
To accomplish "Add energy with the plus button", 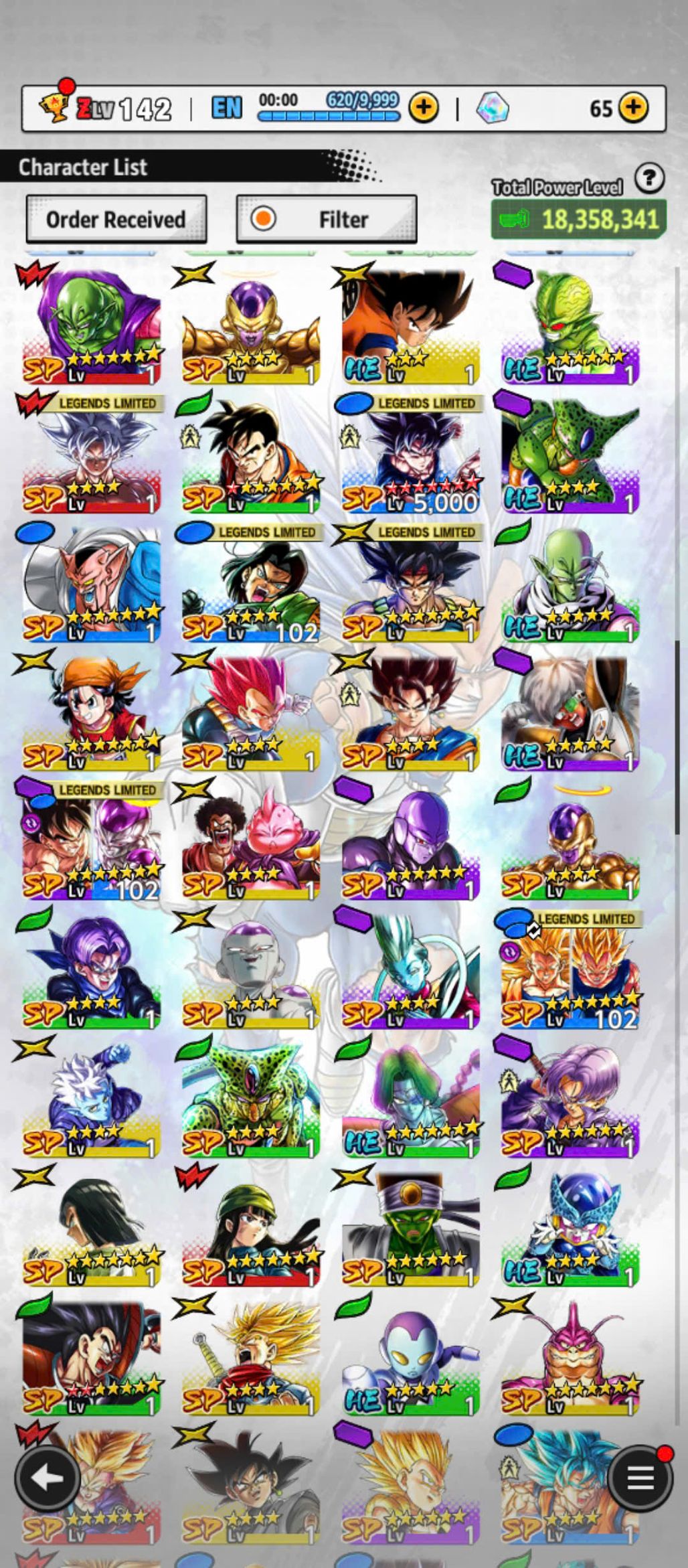I will click(x=423, y=108).
